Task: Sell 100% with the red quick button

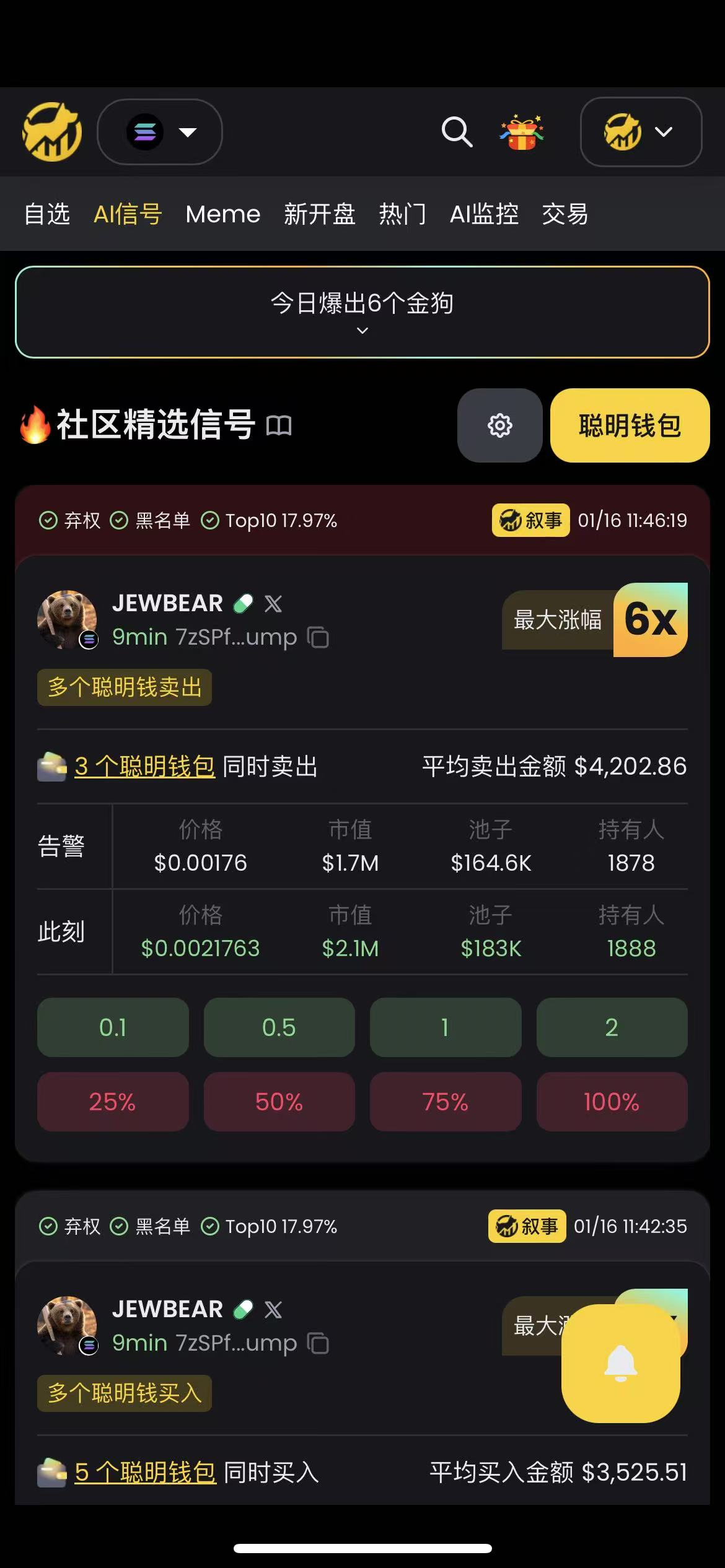Action: pyautogui.click(x=612, y=1102)
